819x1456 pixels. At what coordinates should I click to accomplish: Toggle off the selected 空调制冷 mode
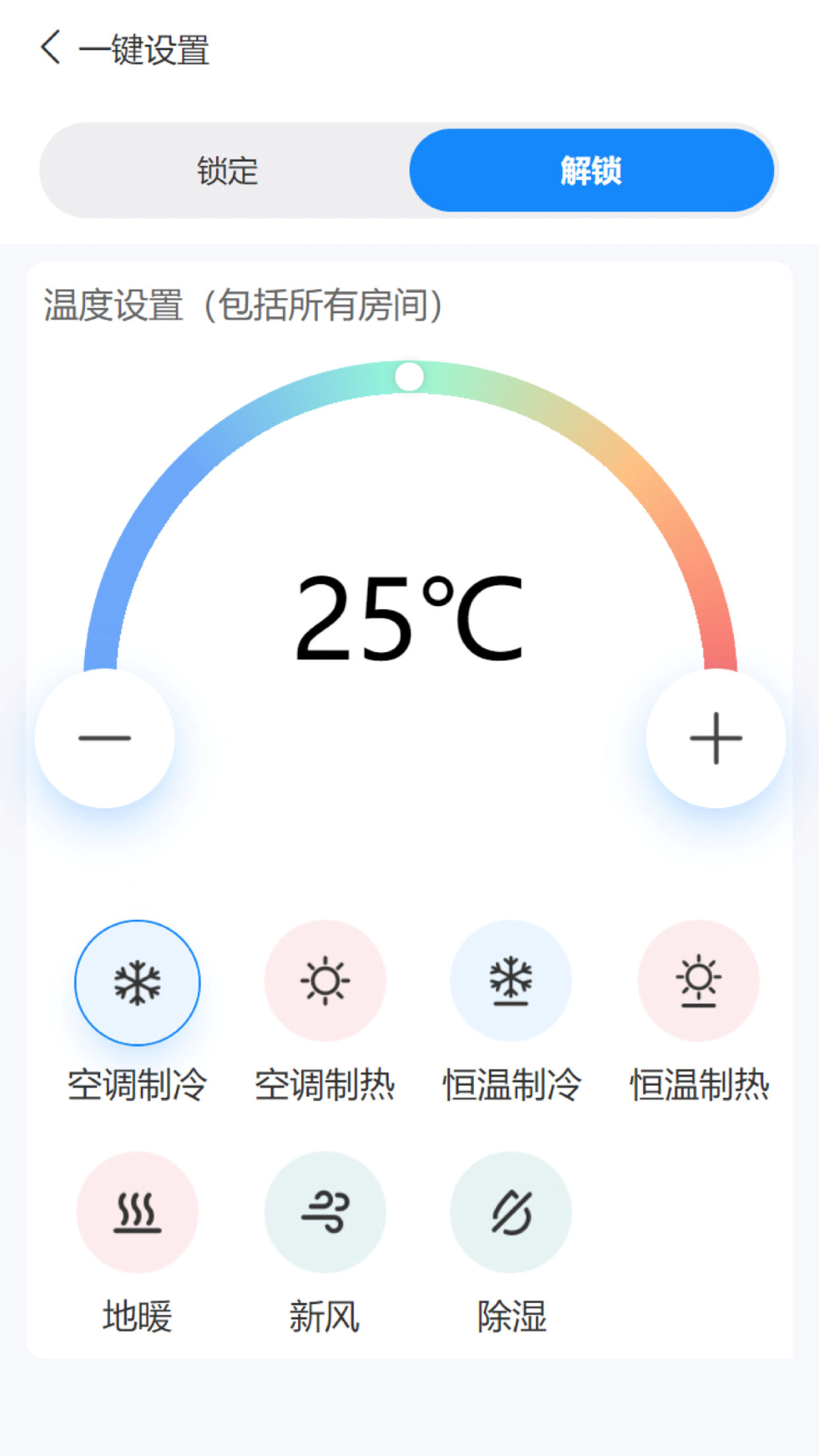(136, 982)
